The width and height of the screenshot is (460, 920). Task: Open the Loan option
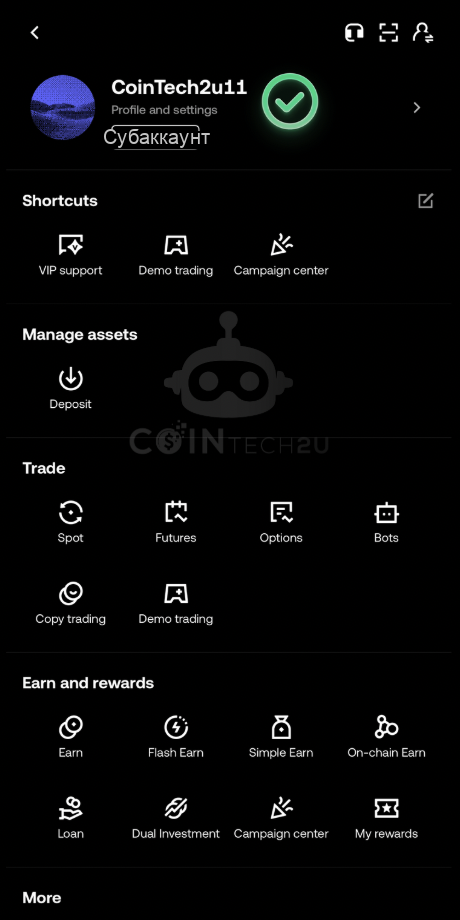click(x=70, y=819)
